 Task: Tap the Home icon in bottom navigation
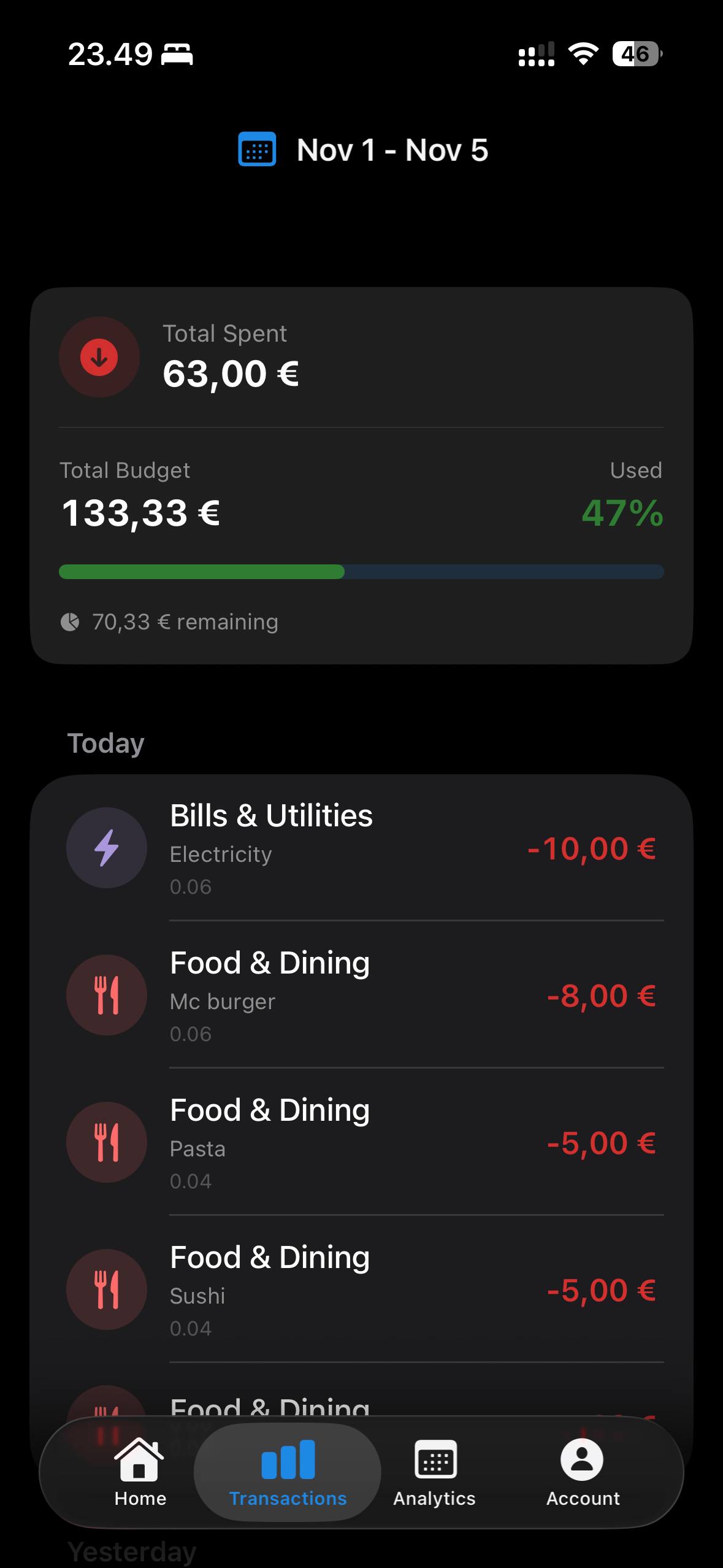139,1458
